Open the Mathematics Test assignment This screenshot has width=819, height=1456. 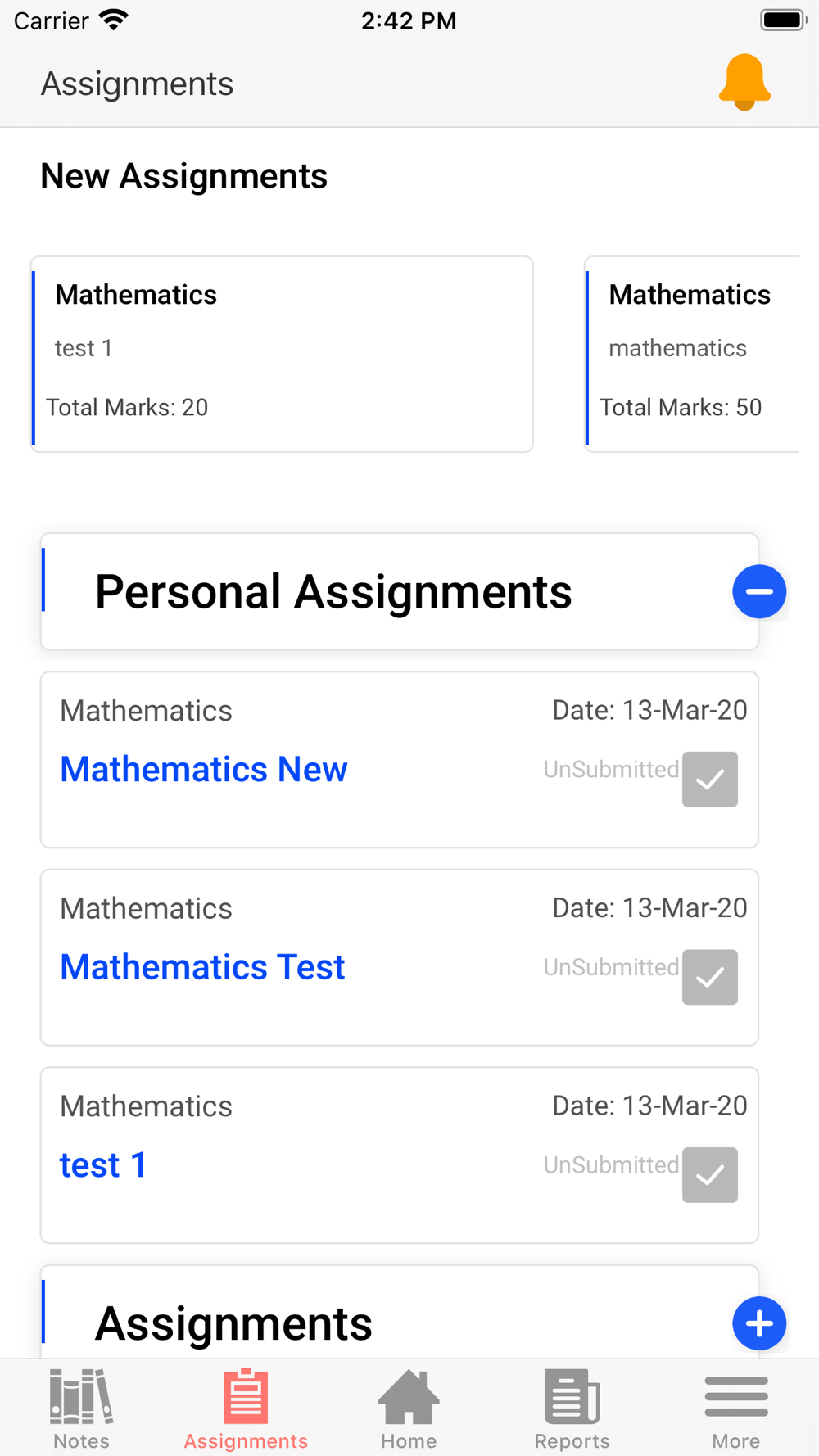click(202, 967)
